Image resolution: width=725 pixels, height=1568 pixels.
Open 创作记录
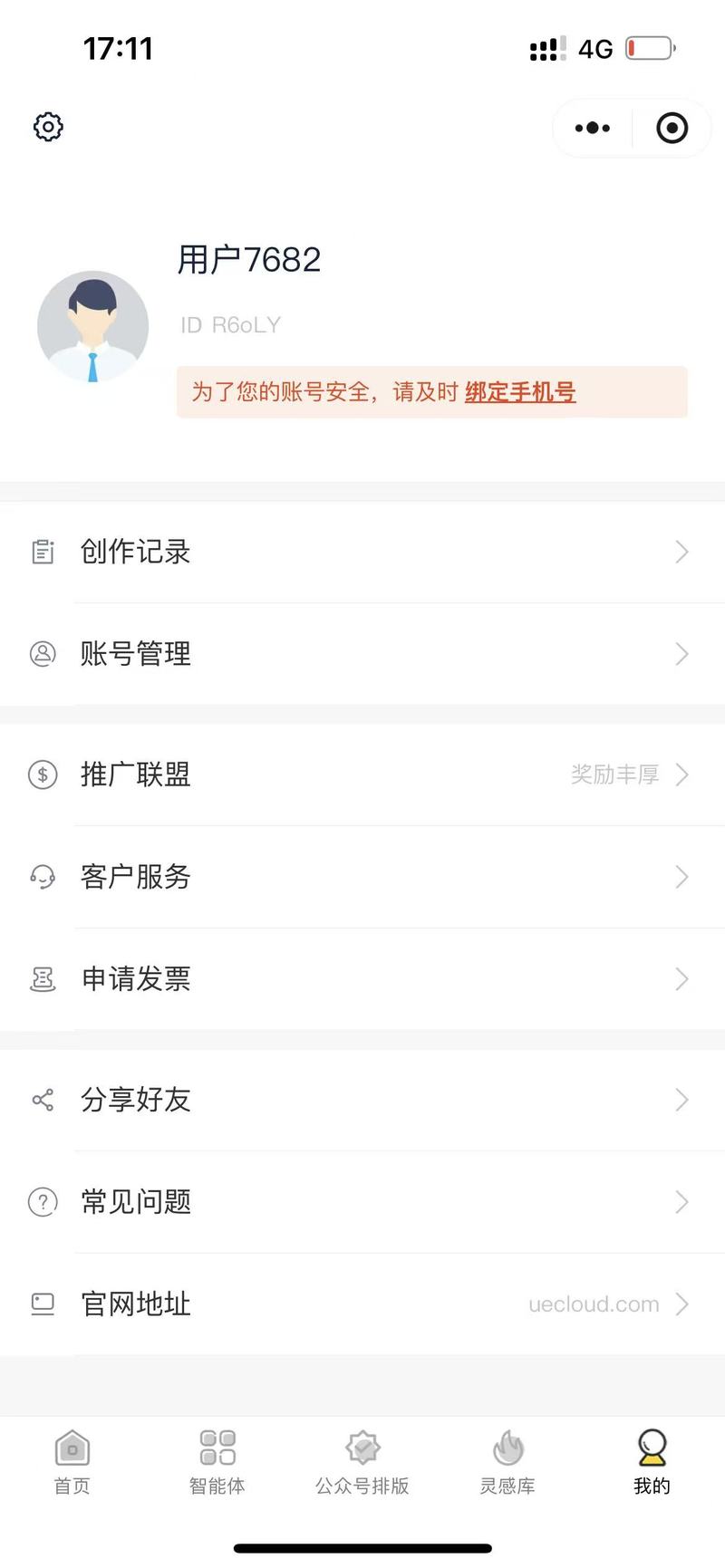362,552
